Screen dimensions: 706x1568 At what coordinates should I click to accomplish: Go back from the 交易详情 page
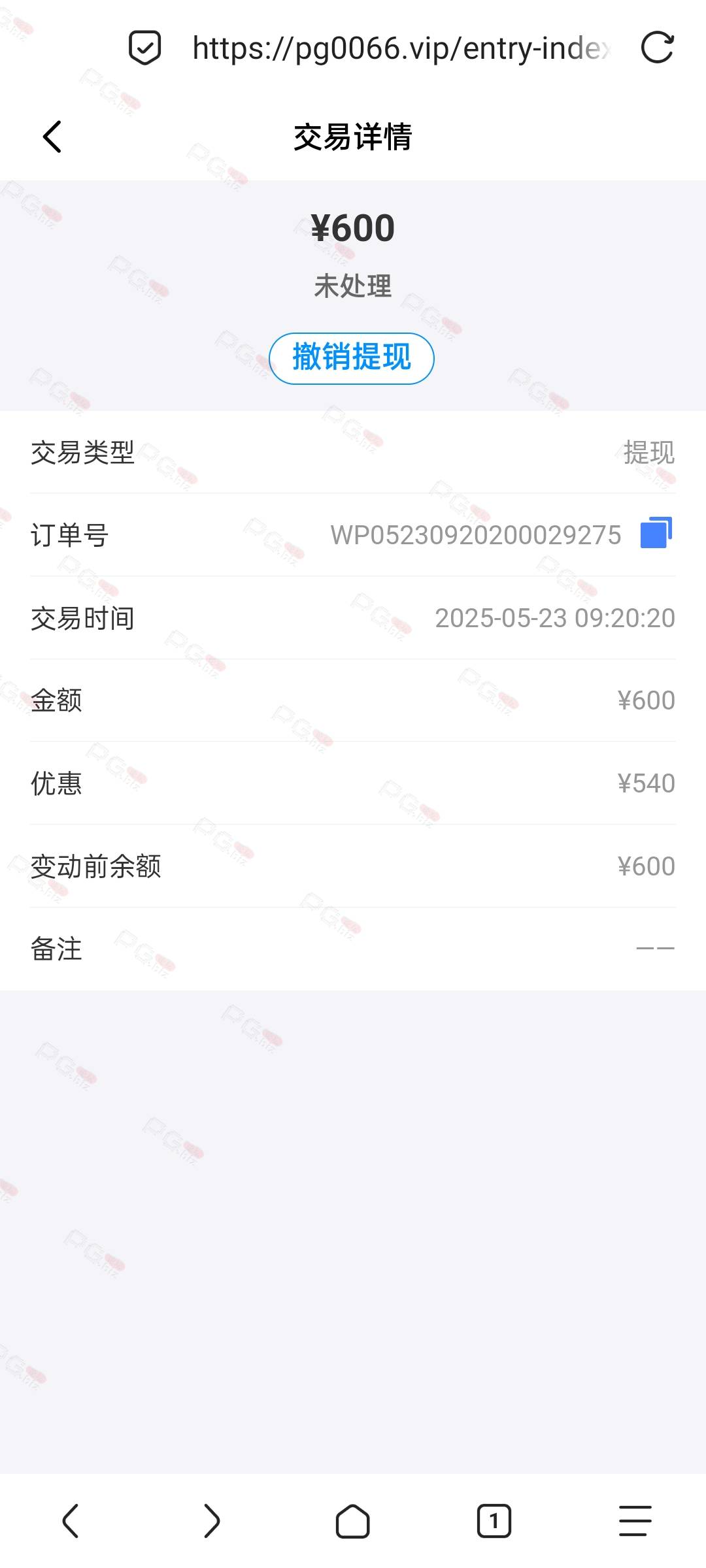(52, 137)
